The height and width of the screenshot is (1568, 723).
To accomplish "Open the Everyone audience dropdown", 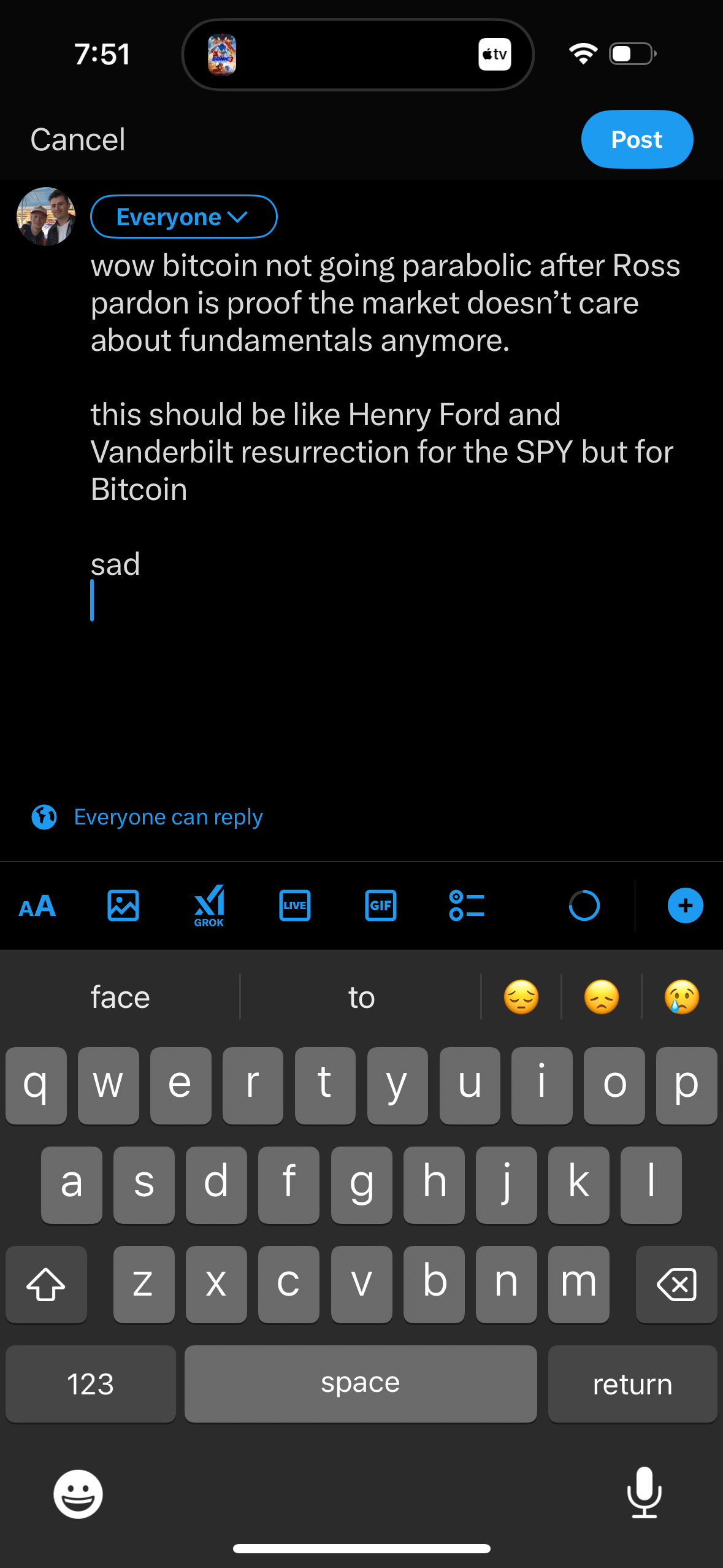I will (183, 217).
